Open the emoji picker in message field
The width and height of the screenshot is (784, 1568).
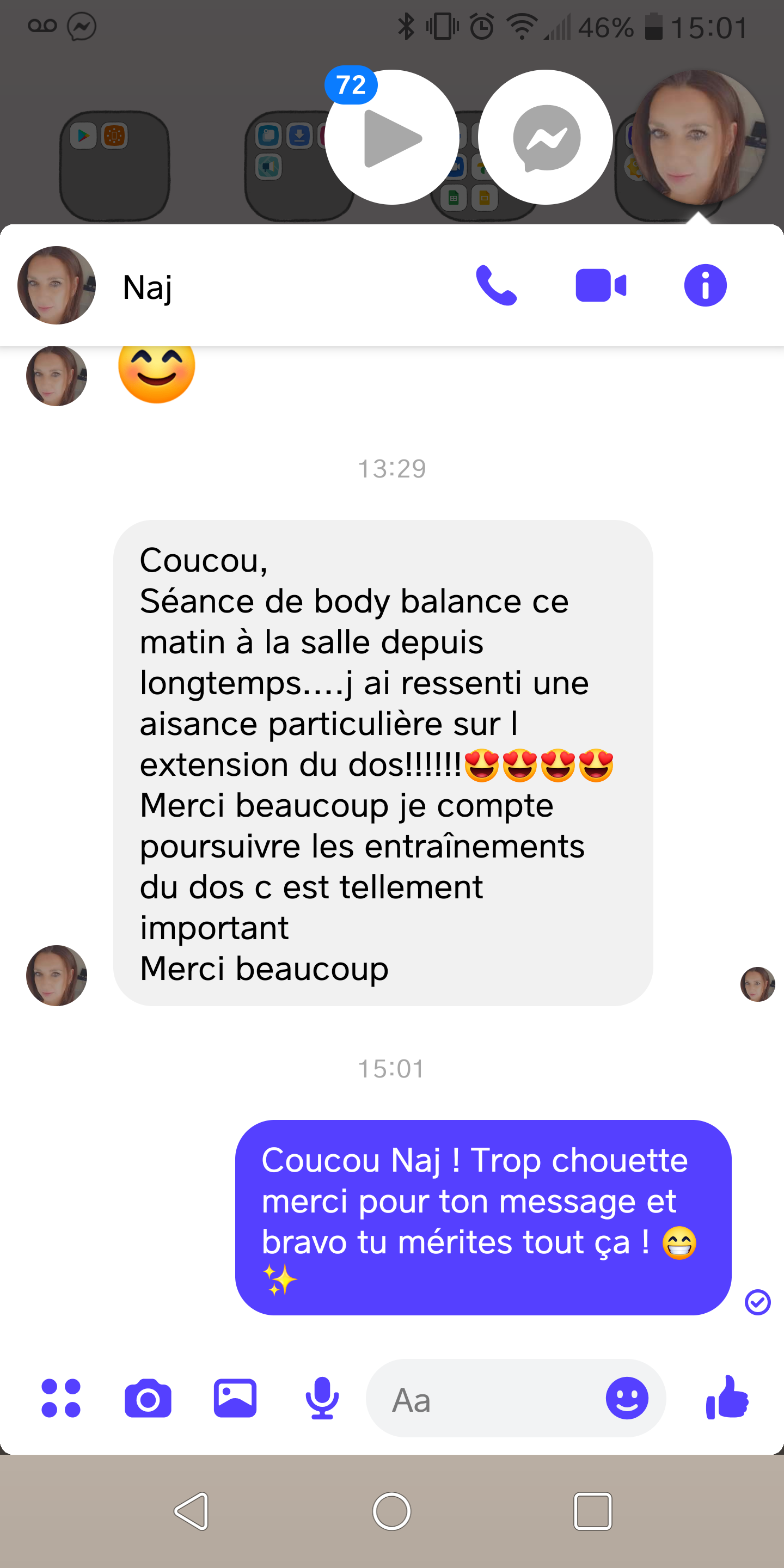pyautogui.click(x=626, y=1398)
